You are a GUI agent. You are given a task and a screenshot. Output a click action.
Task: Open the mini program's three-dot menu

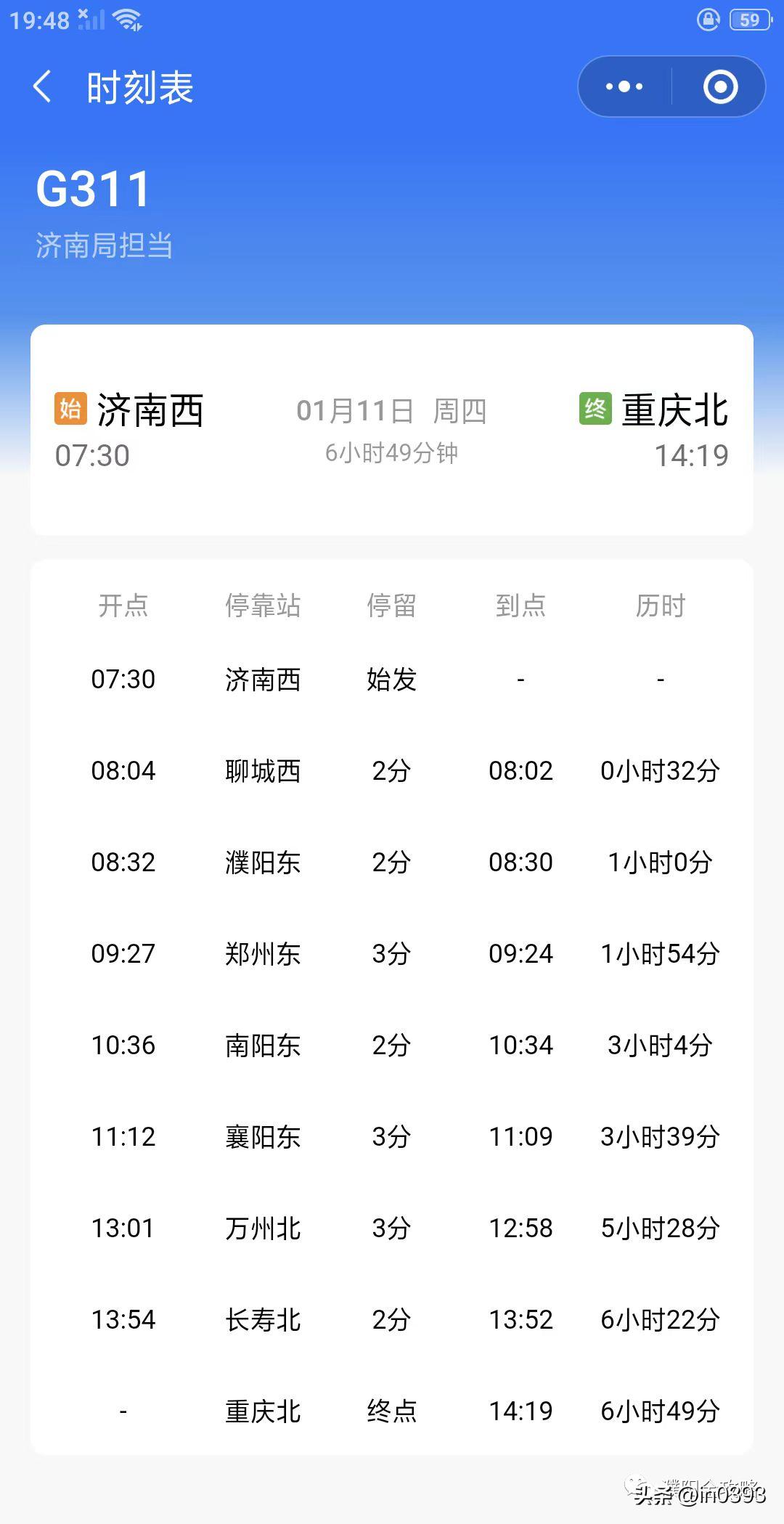pos(624,87)
